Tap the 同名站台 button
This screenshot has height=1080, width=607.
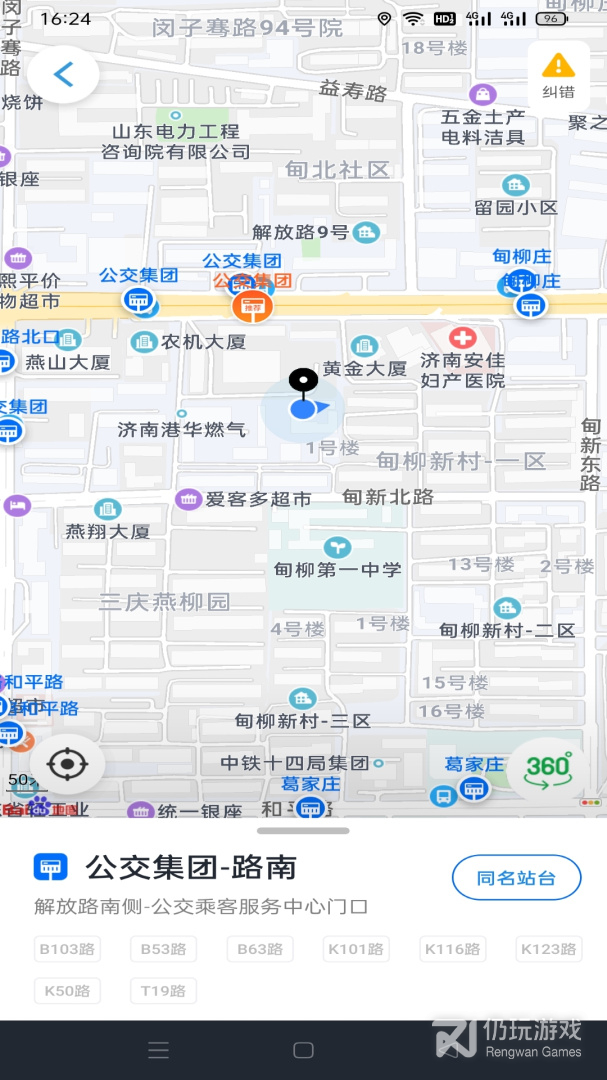click(516, 878)
